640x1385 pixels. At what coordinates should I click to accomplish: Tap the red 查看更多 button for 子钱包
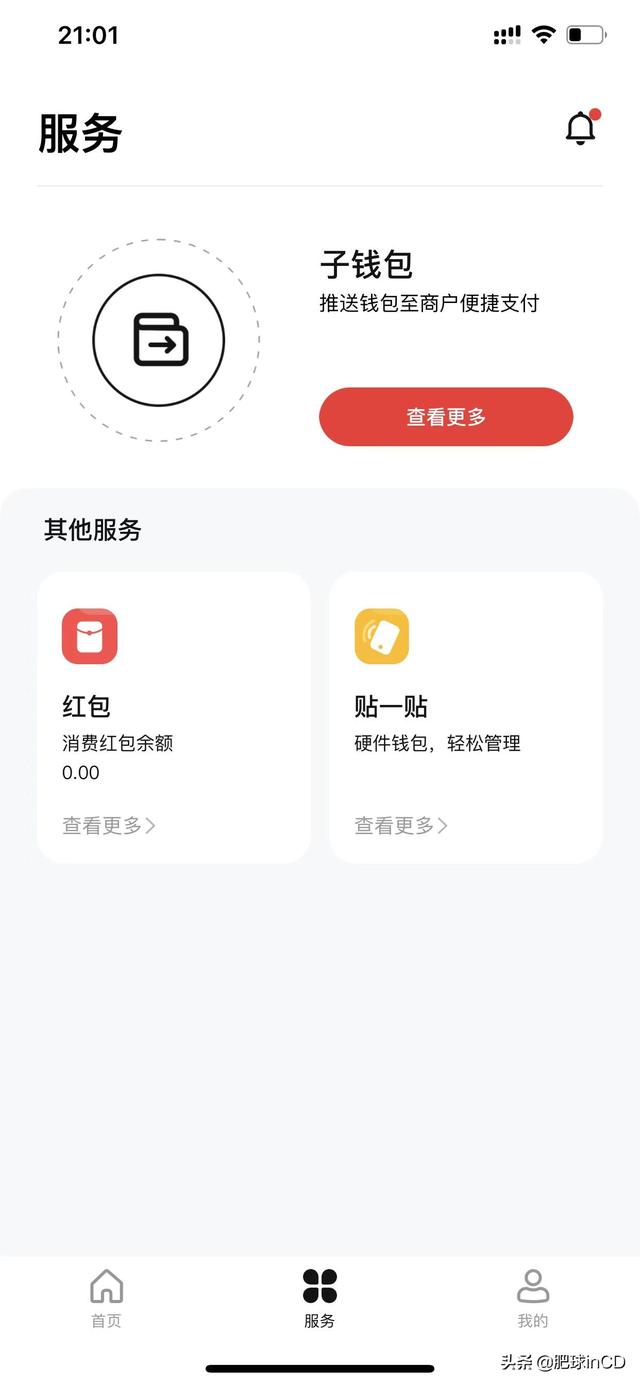click(446, 417)
